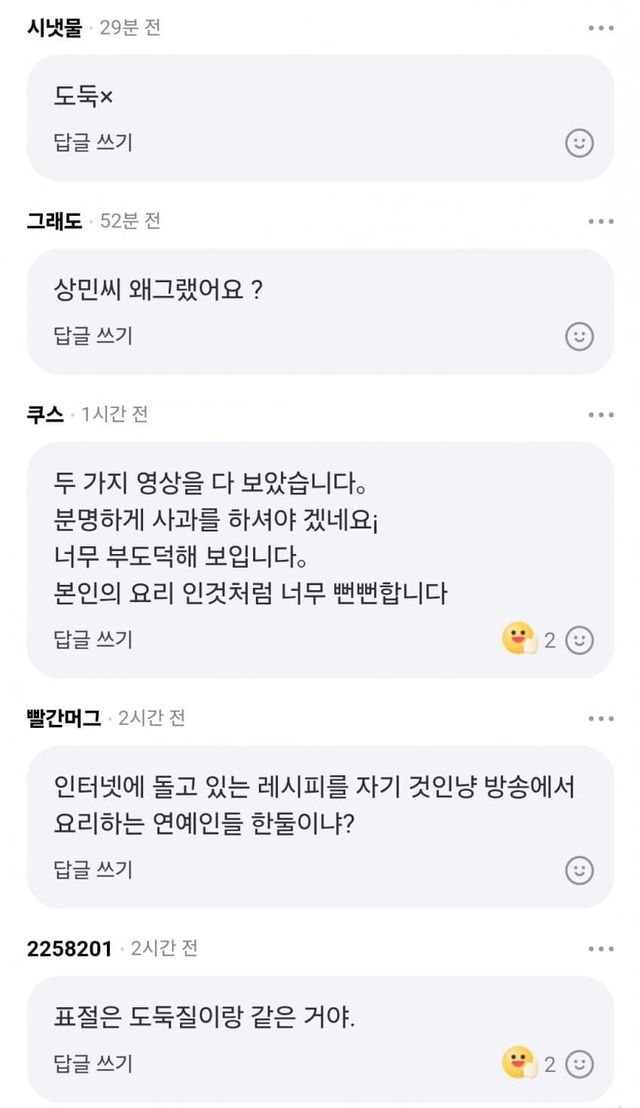Image resolution: width=640 pixels, height=1108 pixels.
Task: View existing emoji reactions on 쿠스's comment
Action: point(528,640)
